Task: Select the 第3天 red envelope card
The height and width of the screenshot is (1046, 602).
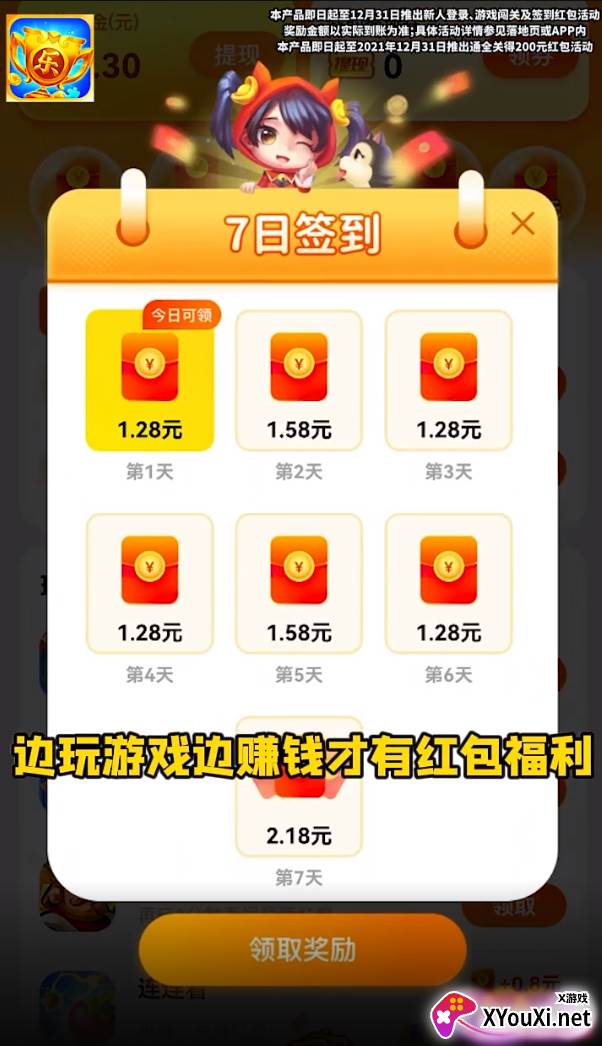Action: pyautogui.click(x=448, y=381)
